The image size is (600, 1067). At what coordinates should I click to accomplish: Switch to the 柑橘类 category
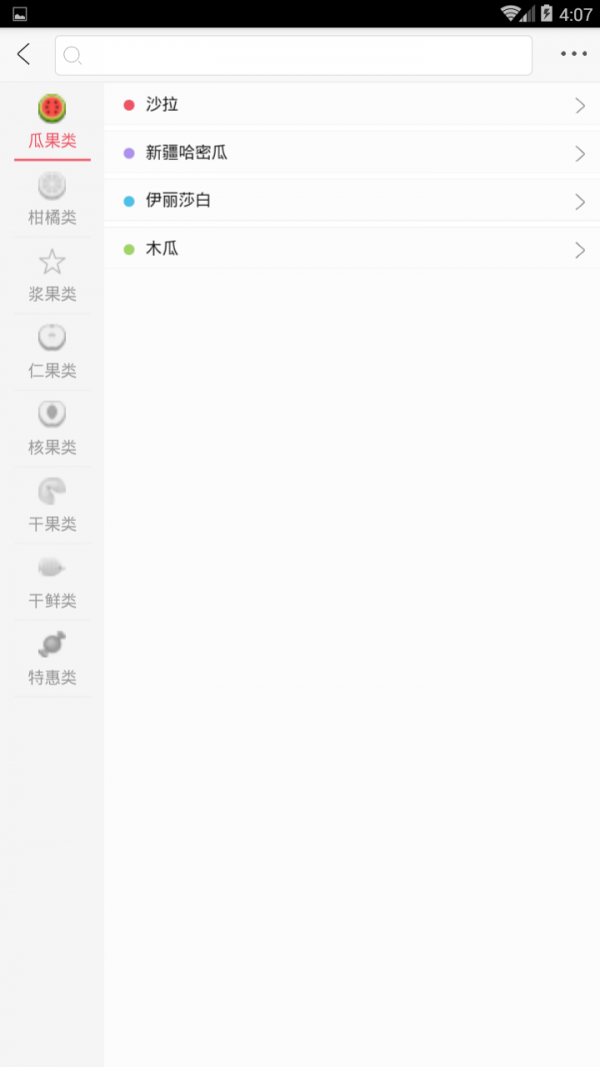click(52, 200)
